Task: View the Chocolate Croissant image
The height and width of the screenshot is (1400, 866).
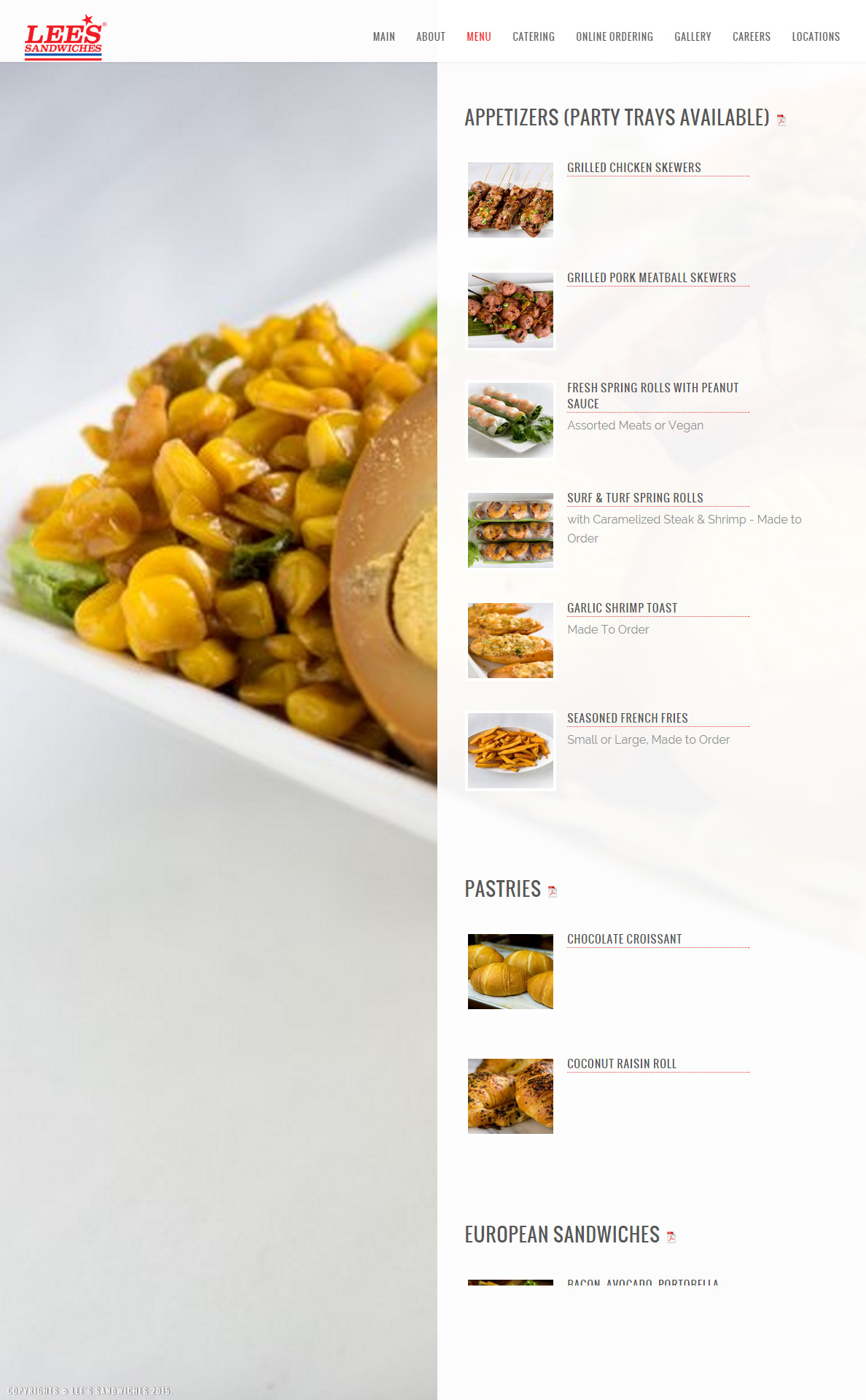Action: tap(510, 971)
